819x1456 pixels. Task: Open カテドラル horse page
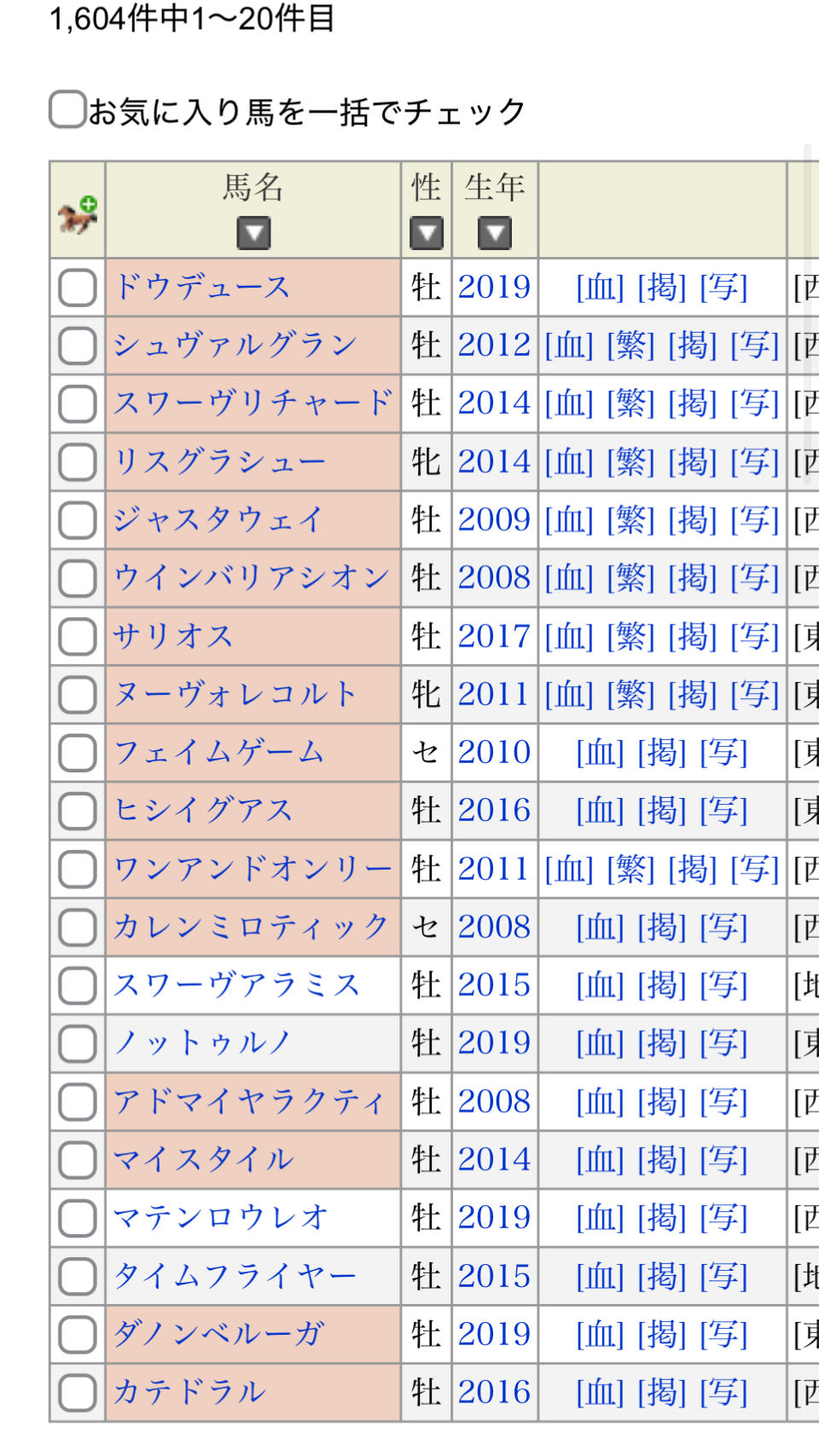189,1392
